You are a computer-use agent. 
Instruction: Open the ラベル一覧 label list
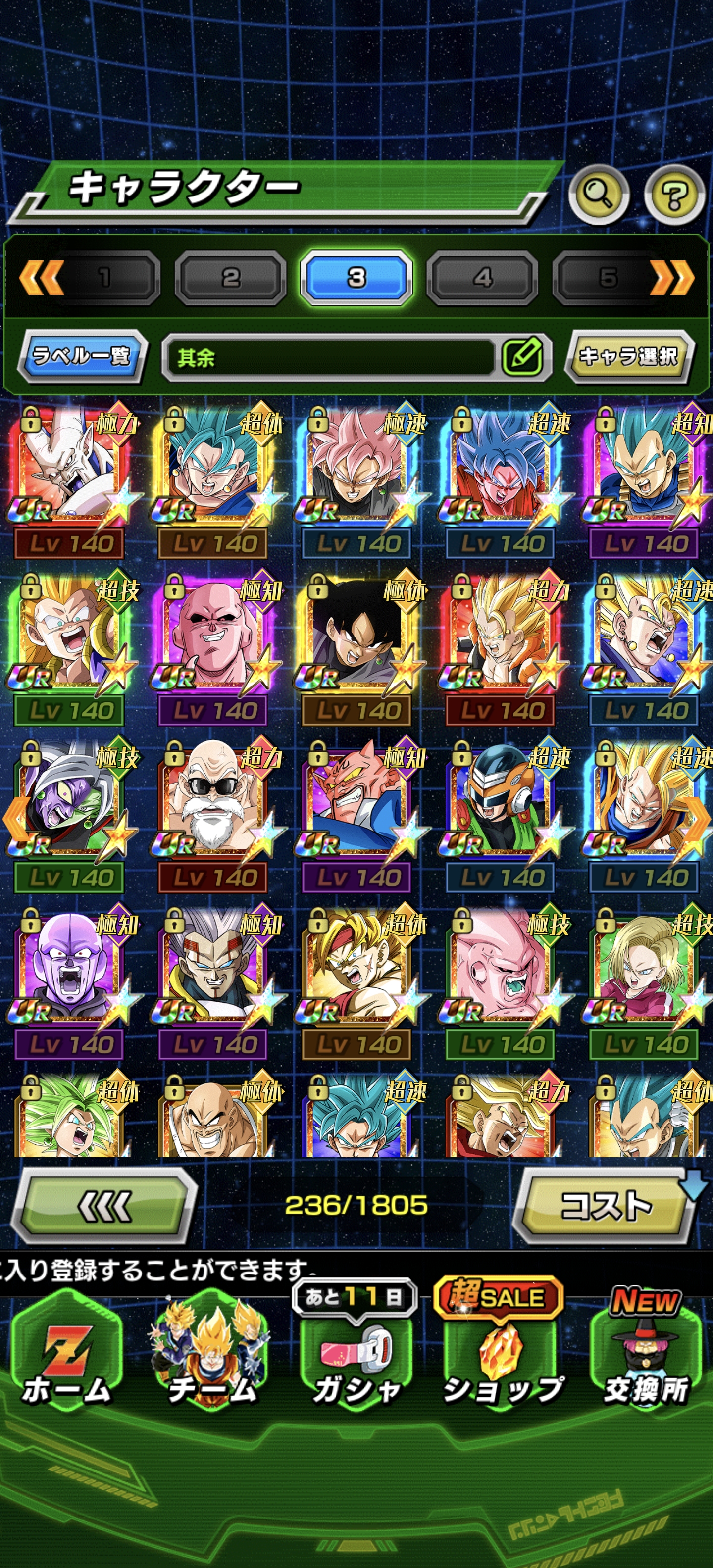[82, 355]
